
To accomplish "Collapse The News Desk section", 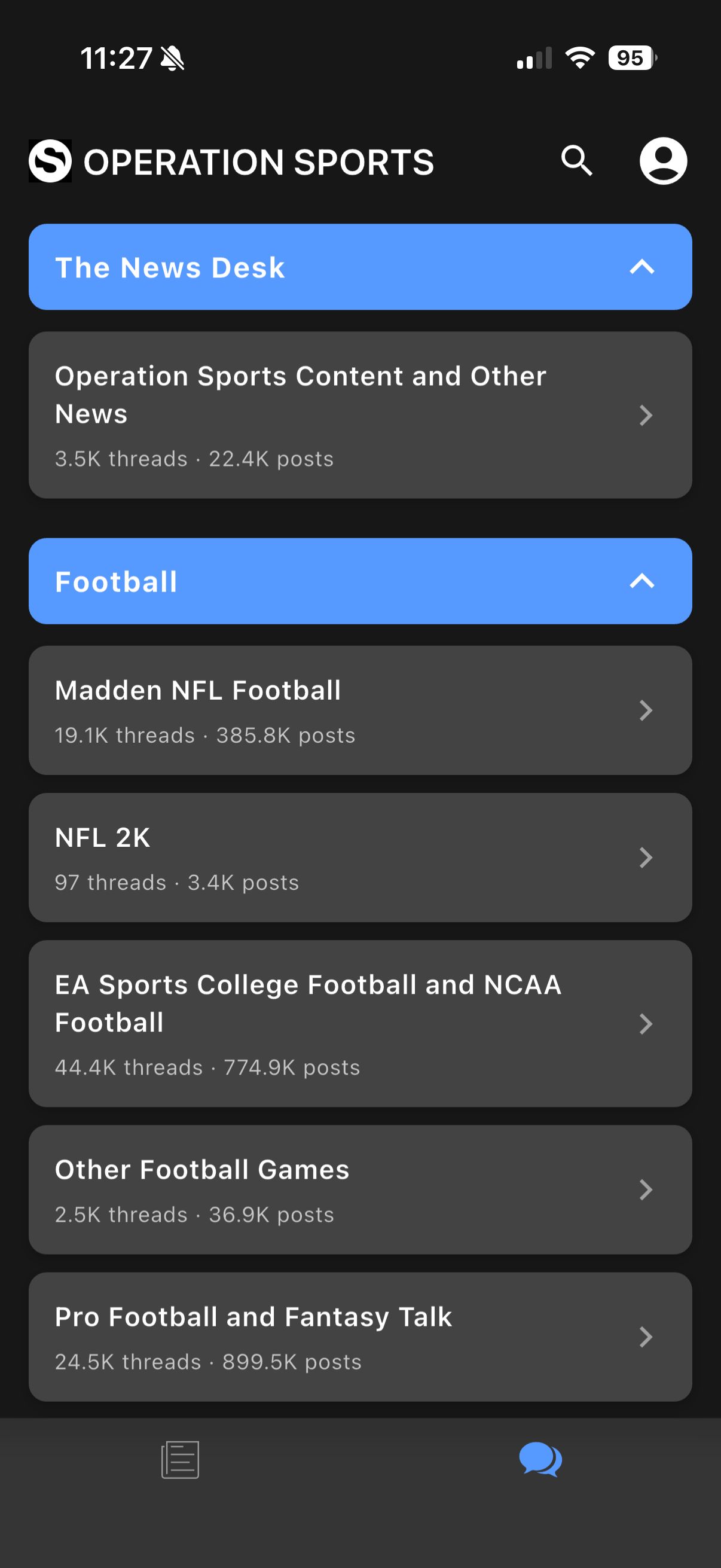I will [643, 267].
